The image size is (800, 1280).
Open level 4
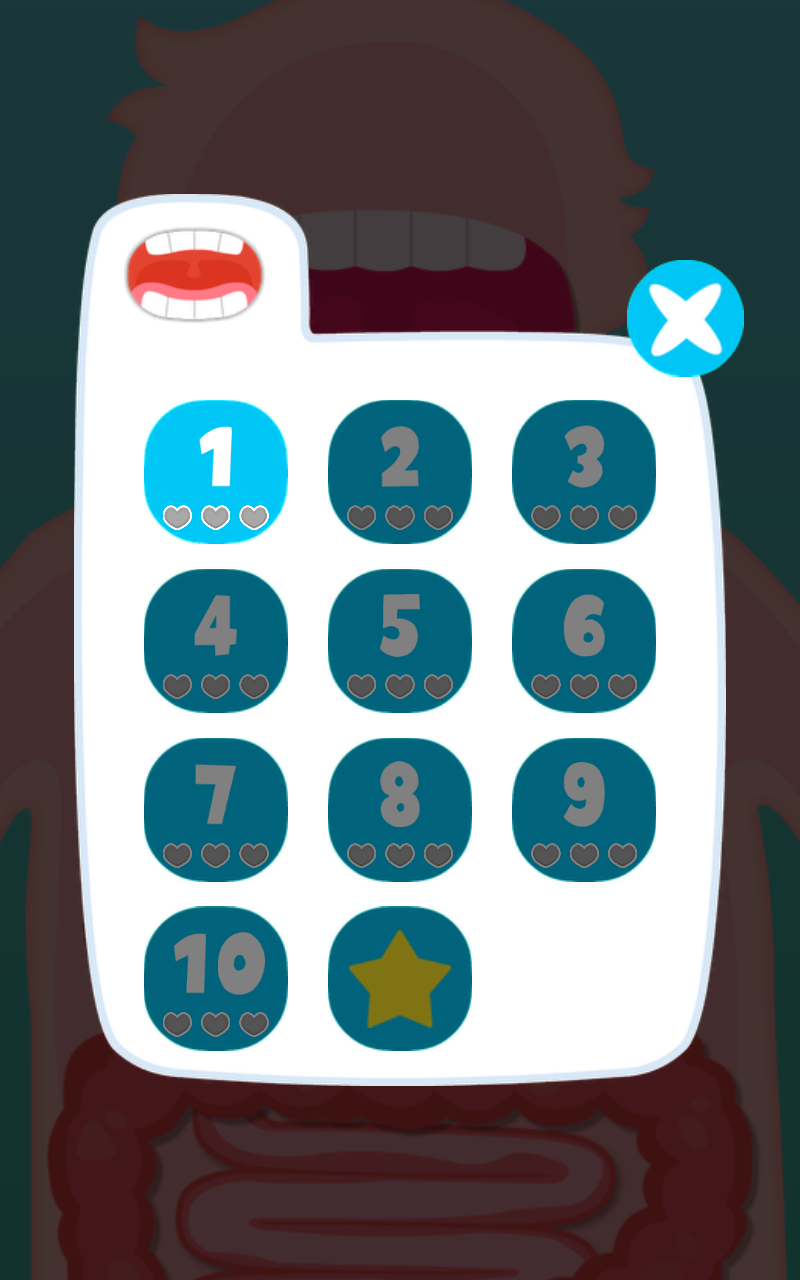click(x=216, y=641)
